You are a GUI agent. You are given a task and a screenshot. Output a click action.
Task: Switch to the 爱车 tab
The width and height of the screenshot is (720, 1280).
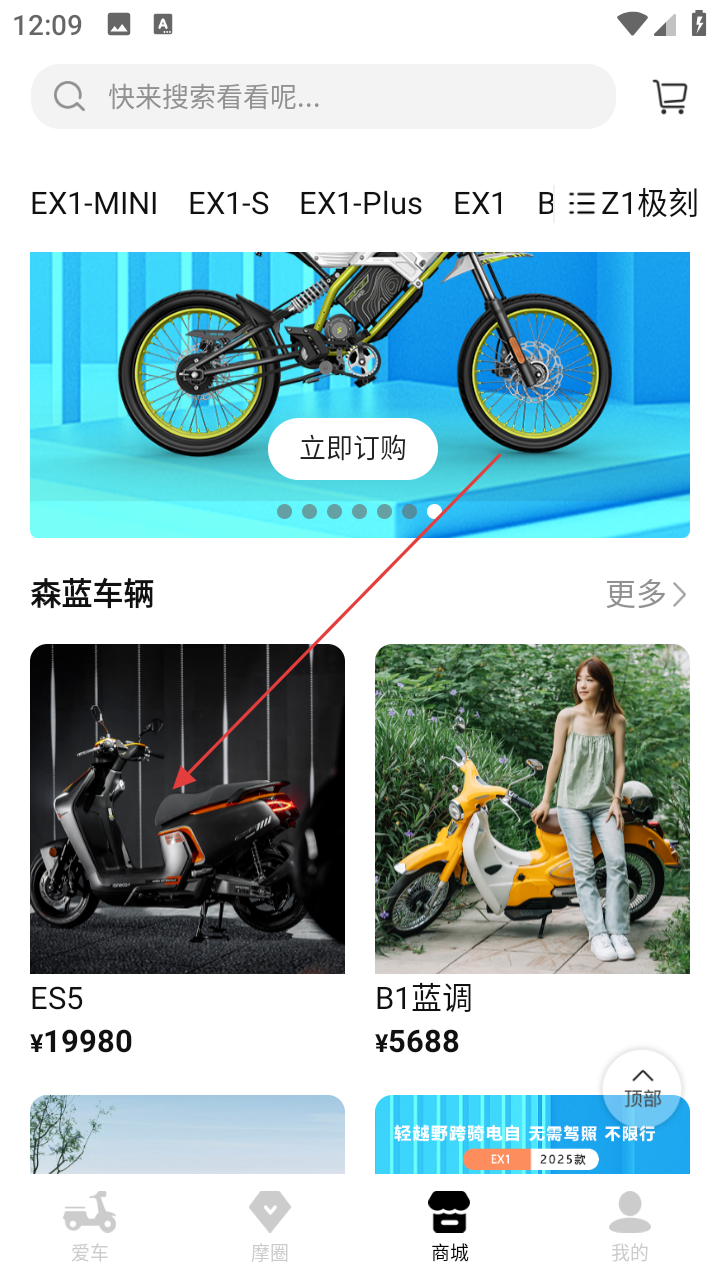(90, 1226)
